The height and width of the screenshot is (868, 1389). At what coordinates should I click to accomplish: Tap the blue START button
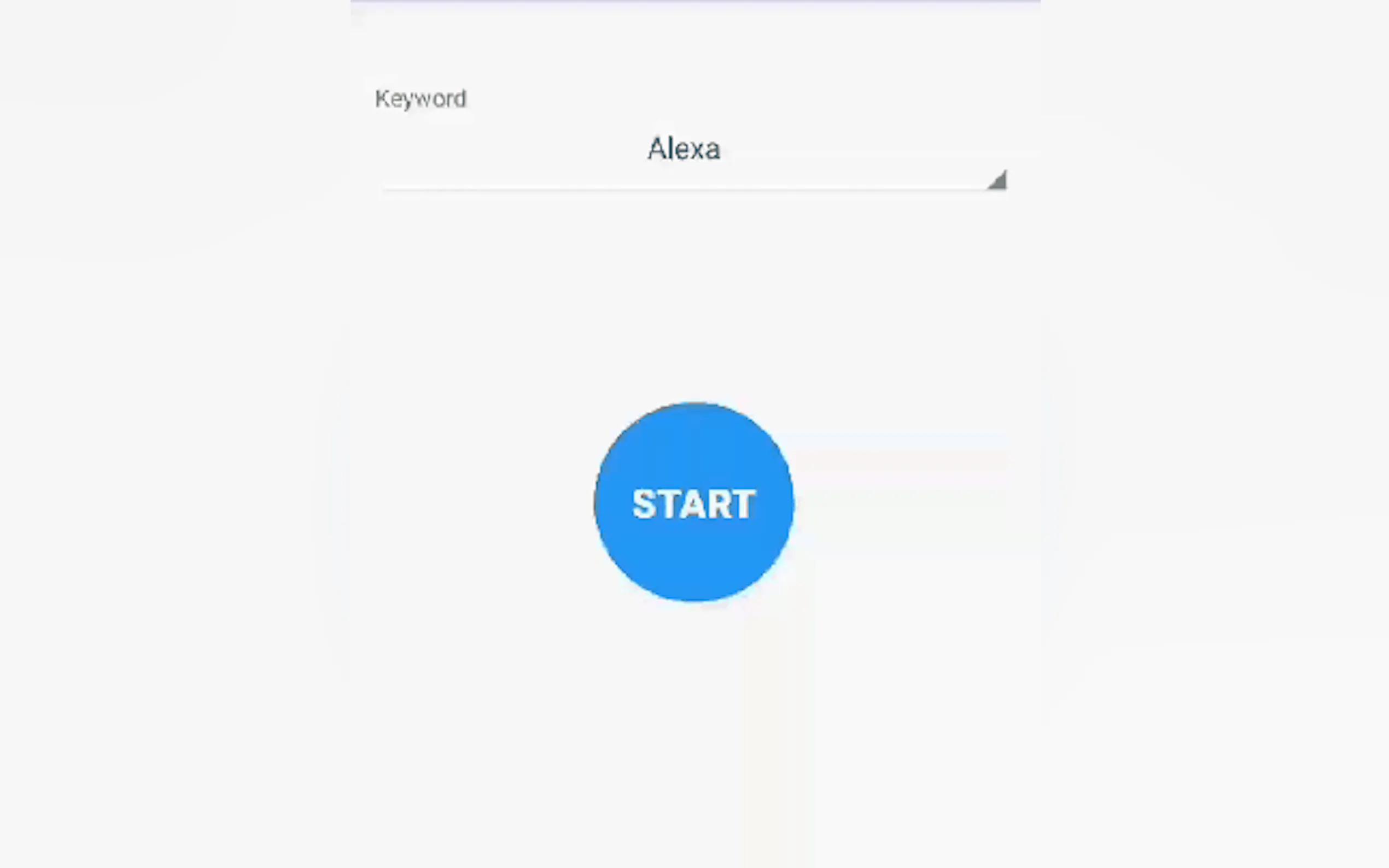click(x=693, y=503)
